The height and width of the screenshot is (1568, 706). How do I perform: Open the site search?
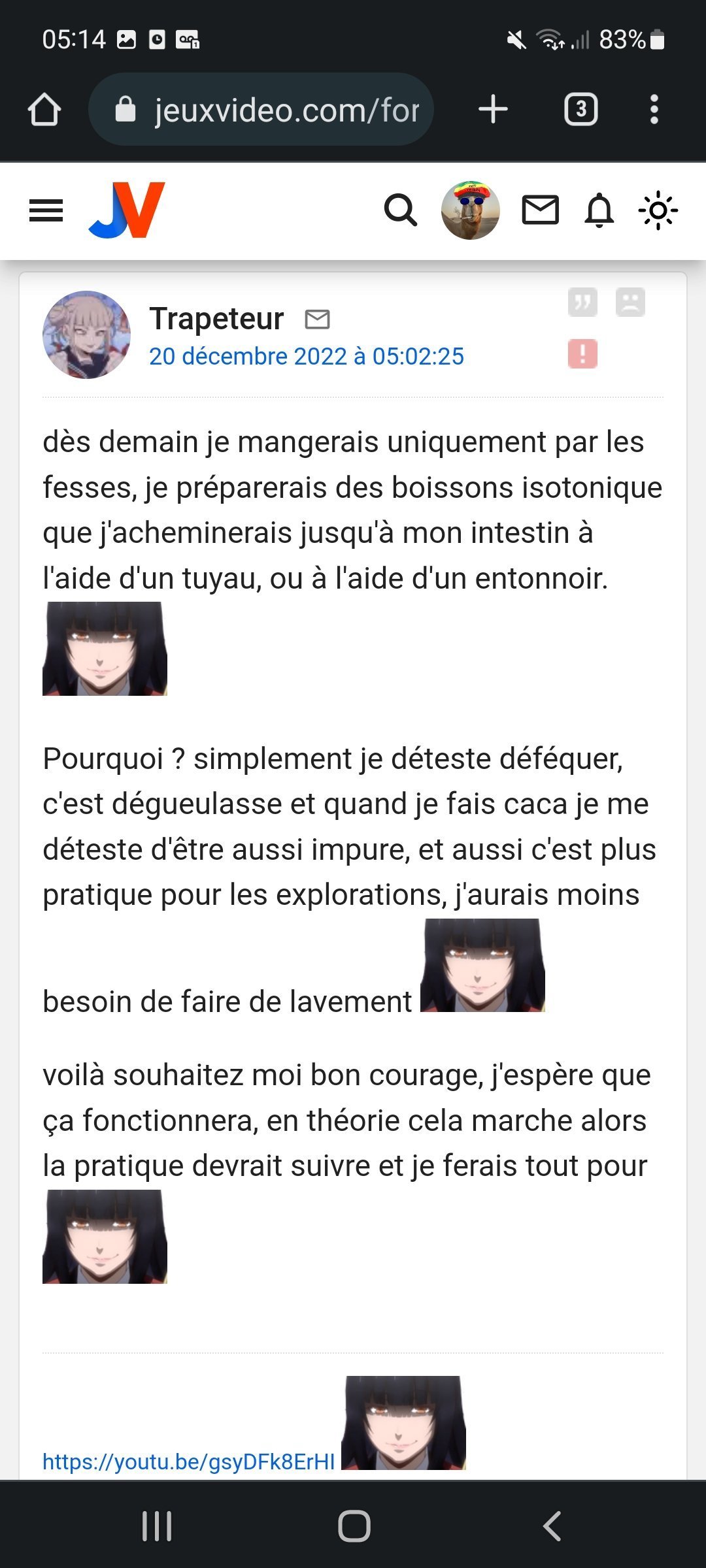coord(401,210)
